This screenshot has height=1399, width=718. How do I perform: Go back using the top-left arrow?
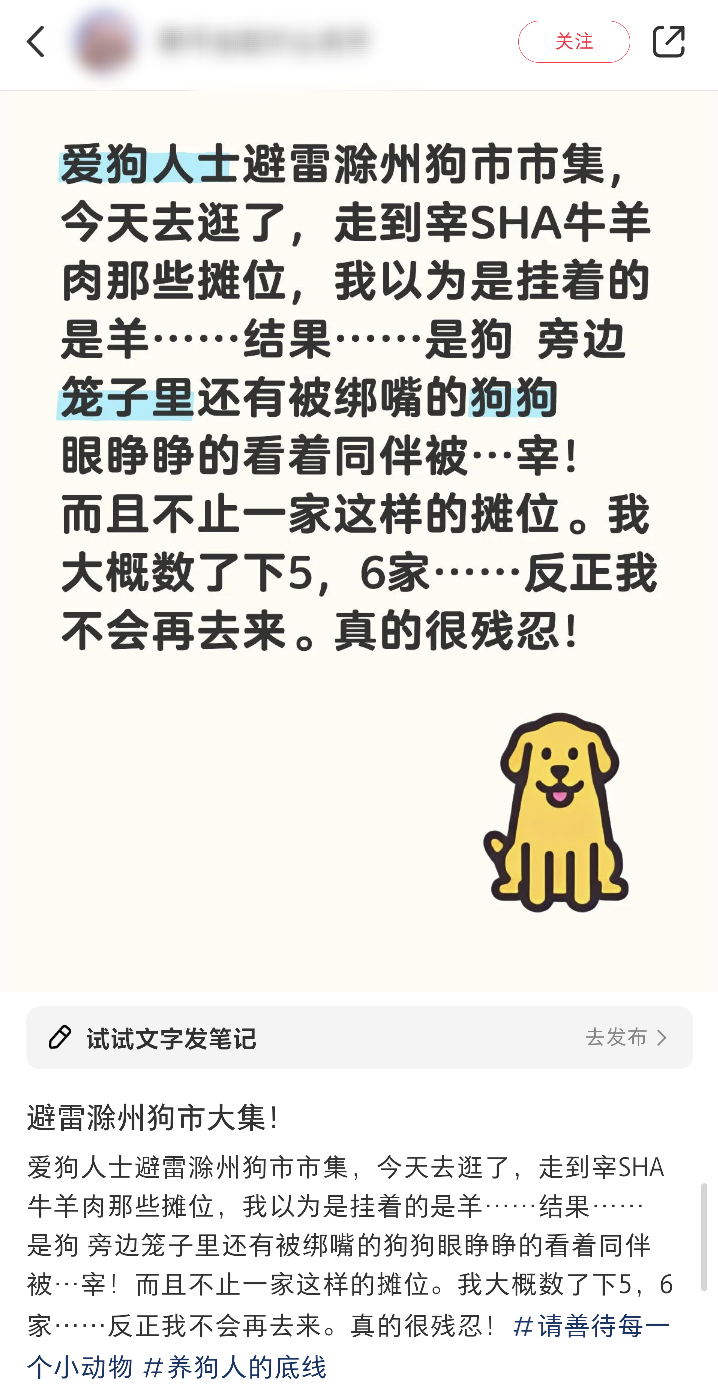(36, 42)
